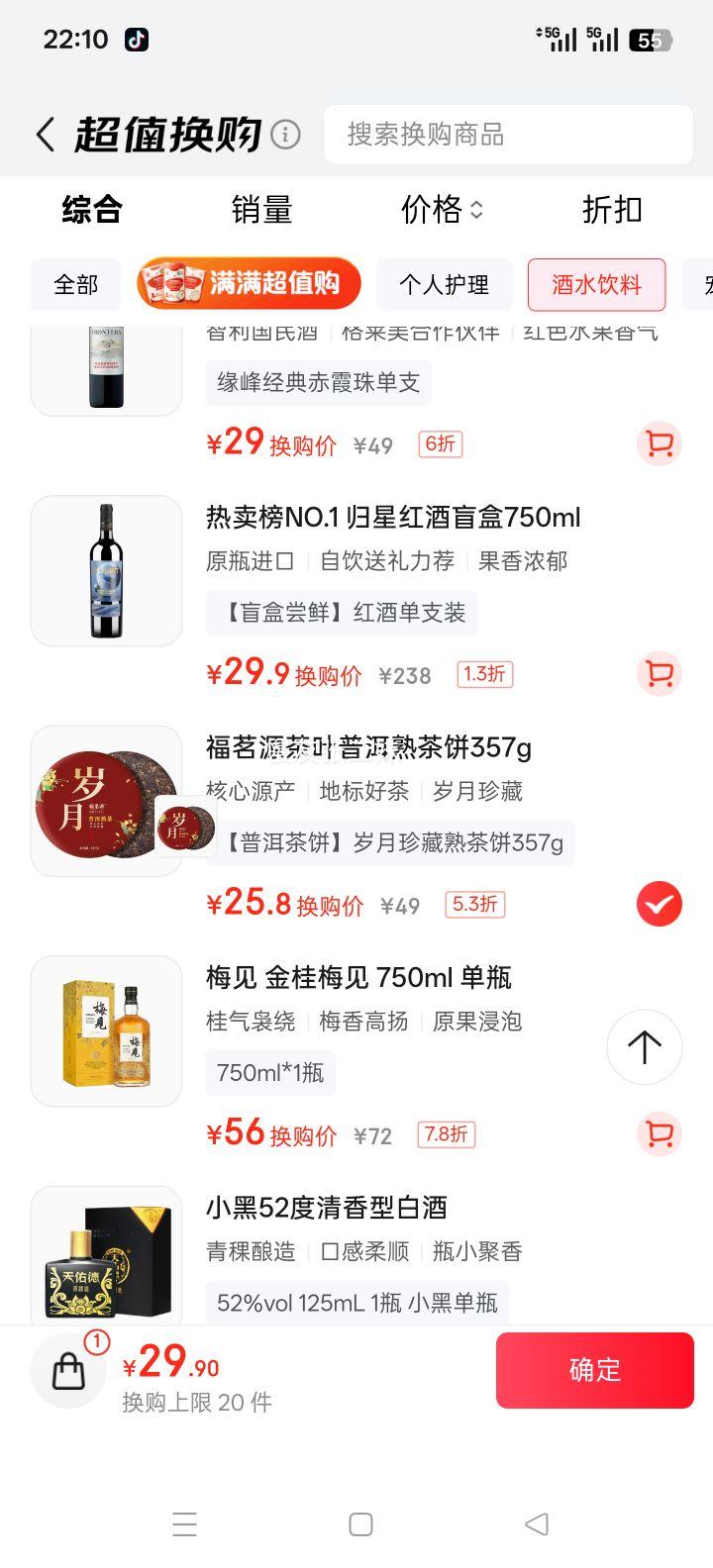This screenshot has height=1568, width=713.
Task: Sort by 综合
Action: pos(92,210)
